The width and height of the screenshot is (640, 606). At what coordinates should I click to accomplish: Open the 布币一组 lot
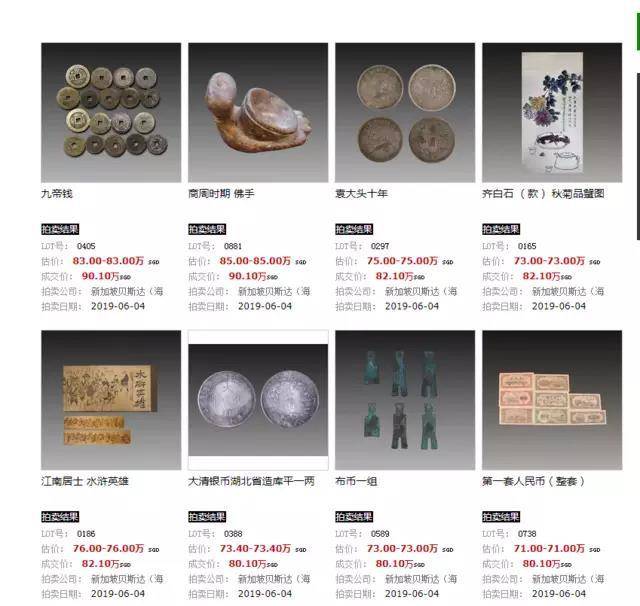click(404, 400)
